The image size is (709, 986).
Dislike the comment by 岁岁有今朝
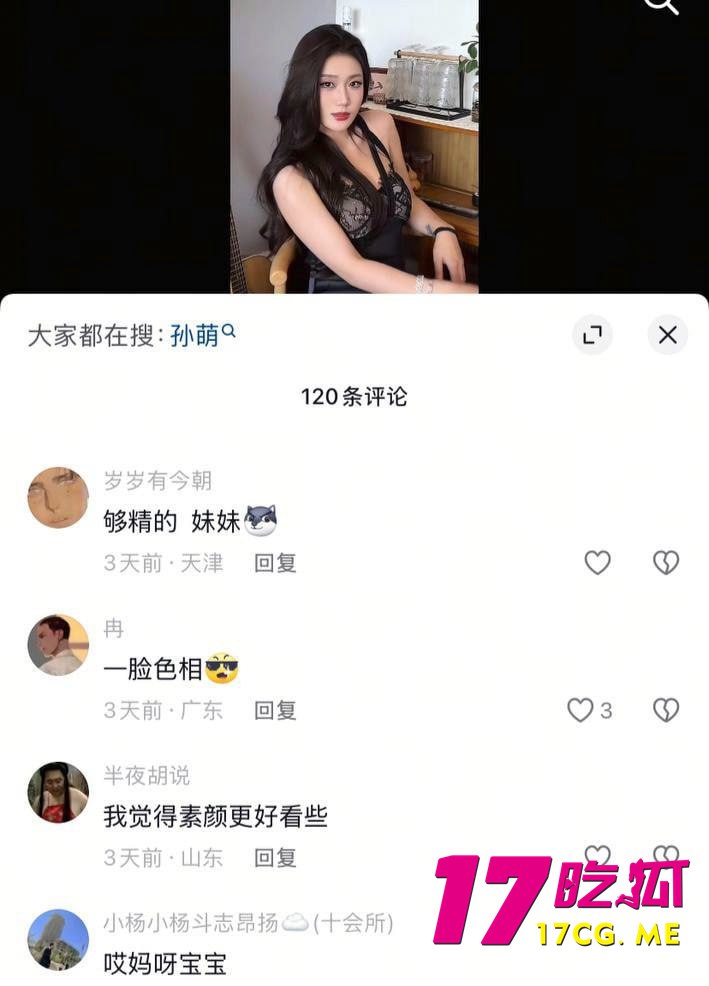[666, 563]
